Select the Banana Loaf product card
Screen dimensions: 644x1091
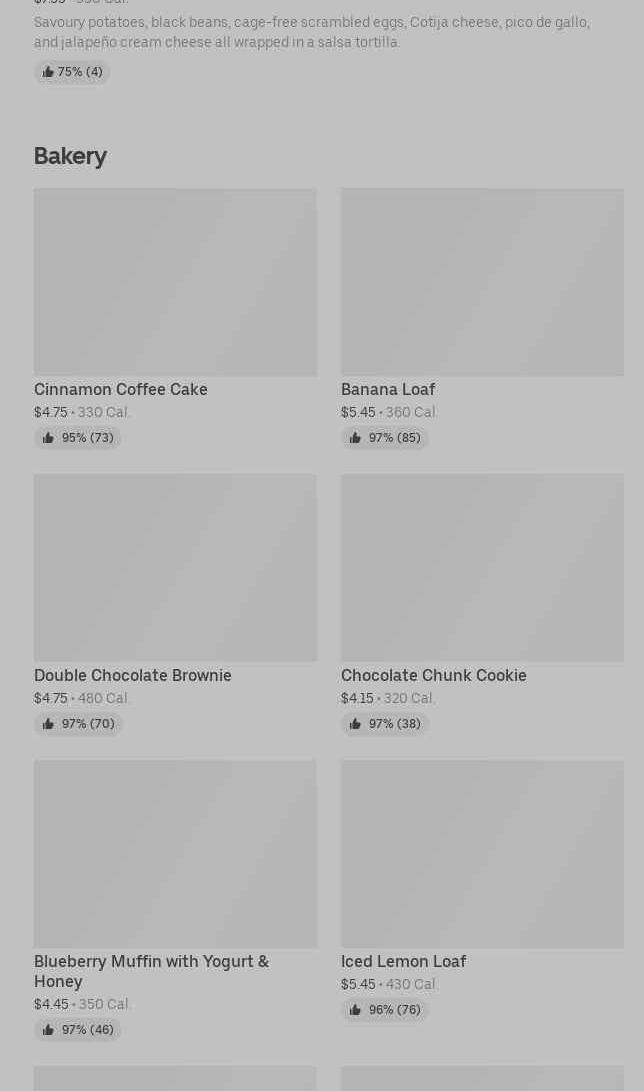(x=482, y=319)
